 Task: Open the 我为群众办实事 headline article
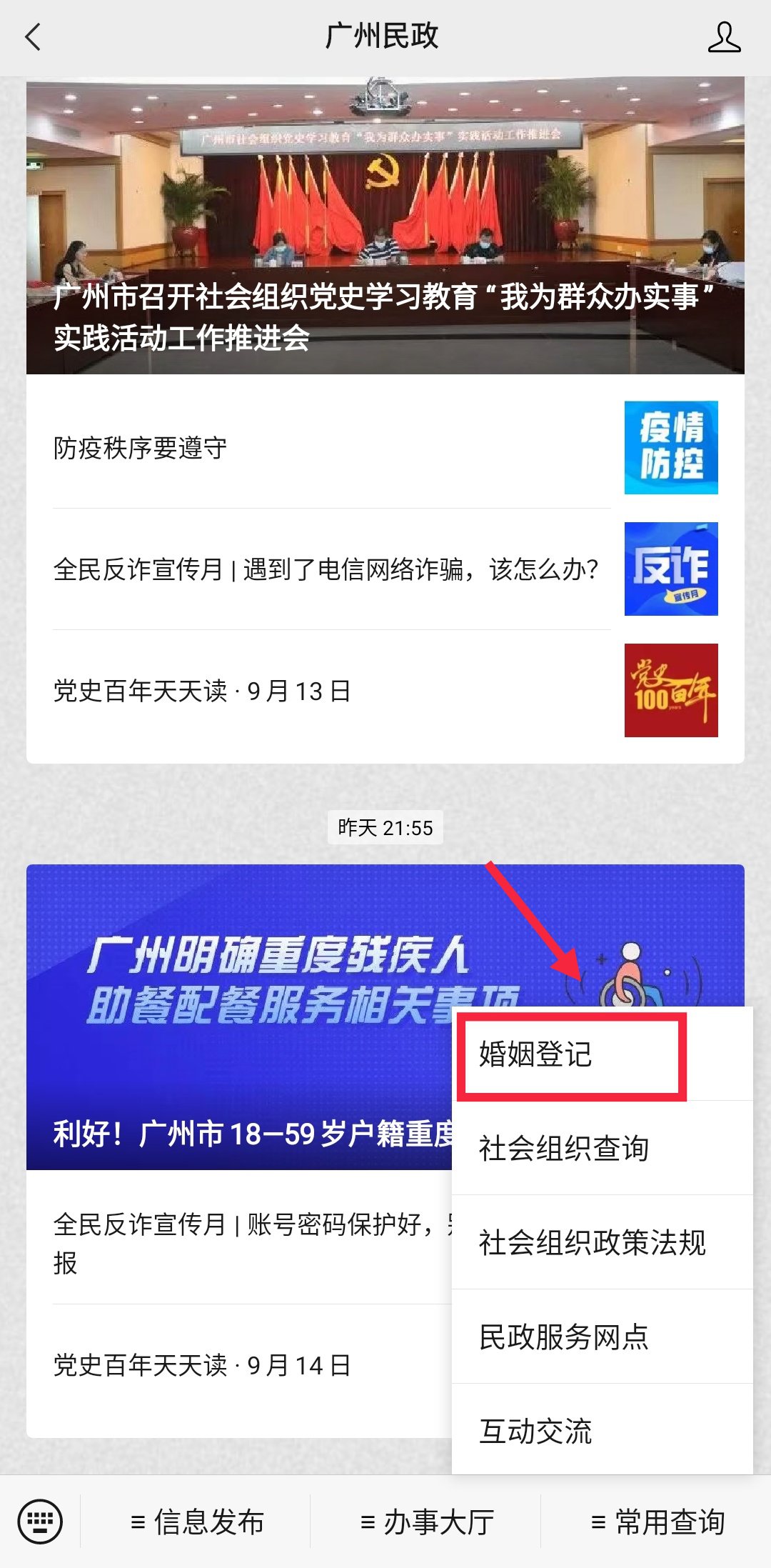385,229
